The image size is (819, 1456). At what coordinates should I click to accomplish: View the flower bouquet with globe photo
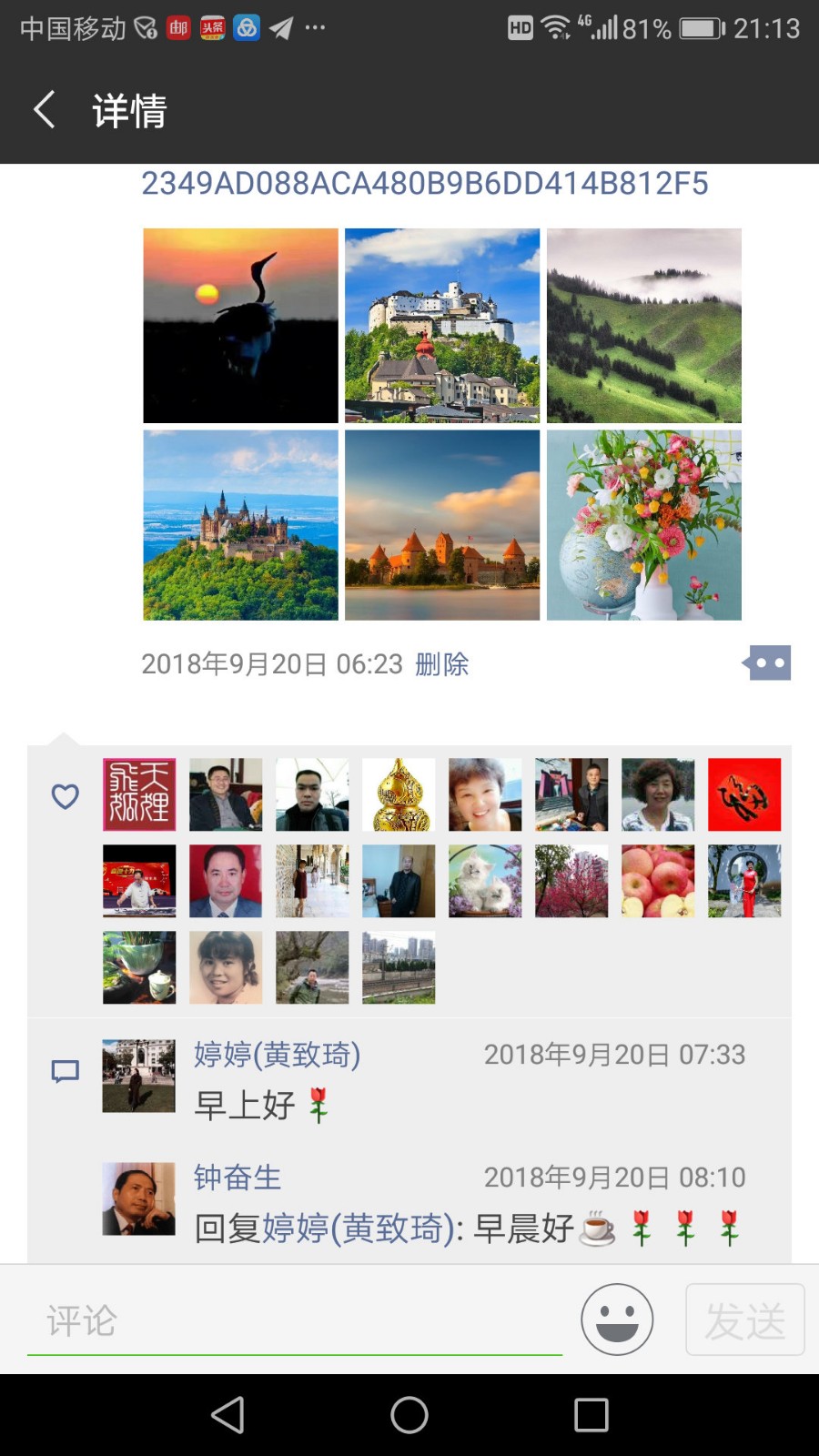click(x=643, y=525)
